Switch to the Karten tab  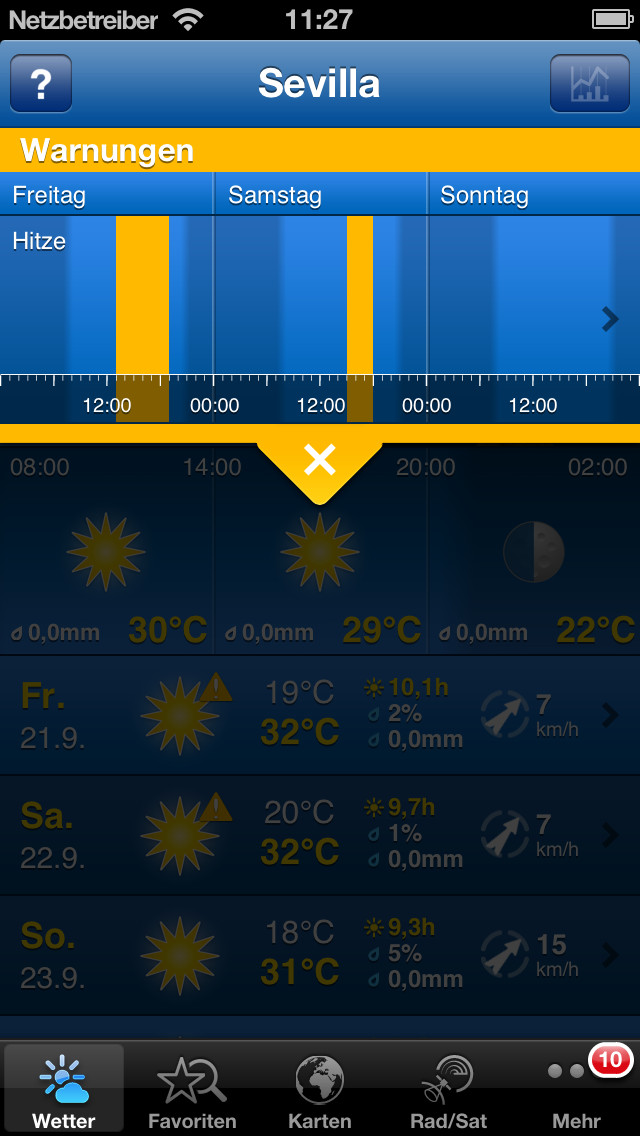click(x=320, y=1089)
